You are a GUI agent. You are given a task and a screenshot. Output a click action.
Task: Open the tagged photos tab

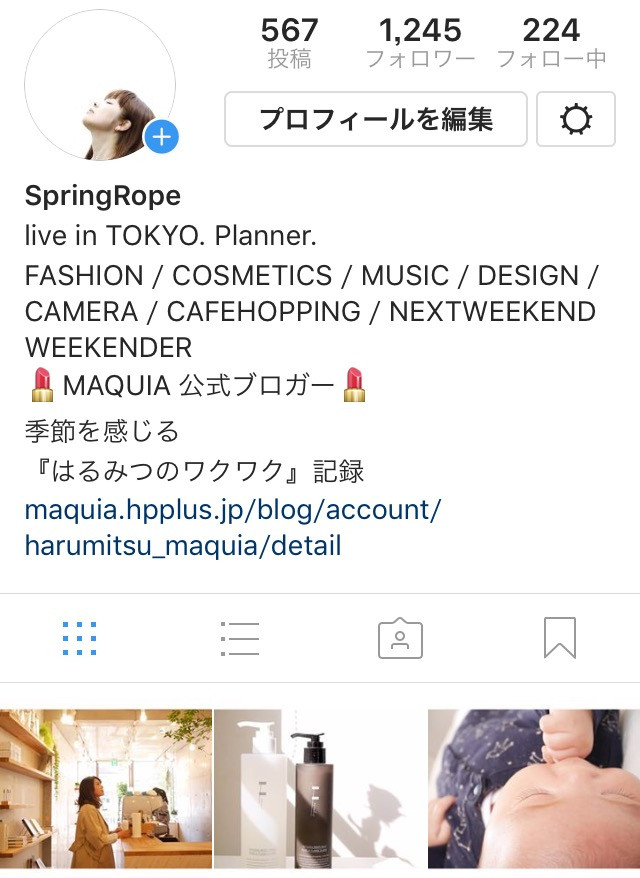tap(400, 638)
